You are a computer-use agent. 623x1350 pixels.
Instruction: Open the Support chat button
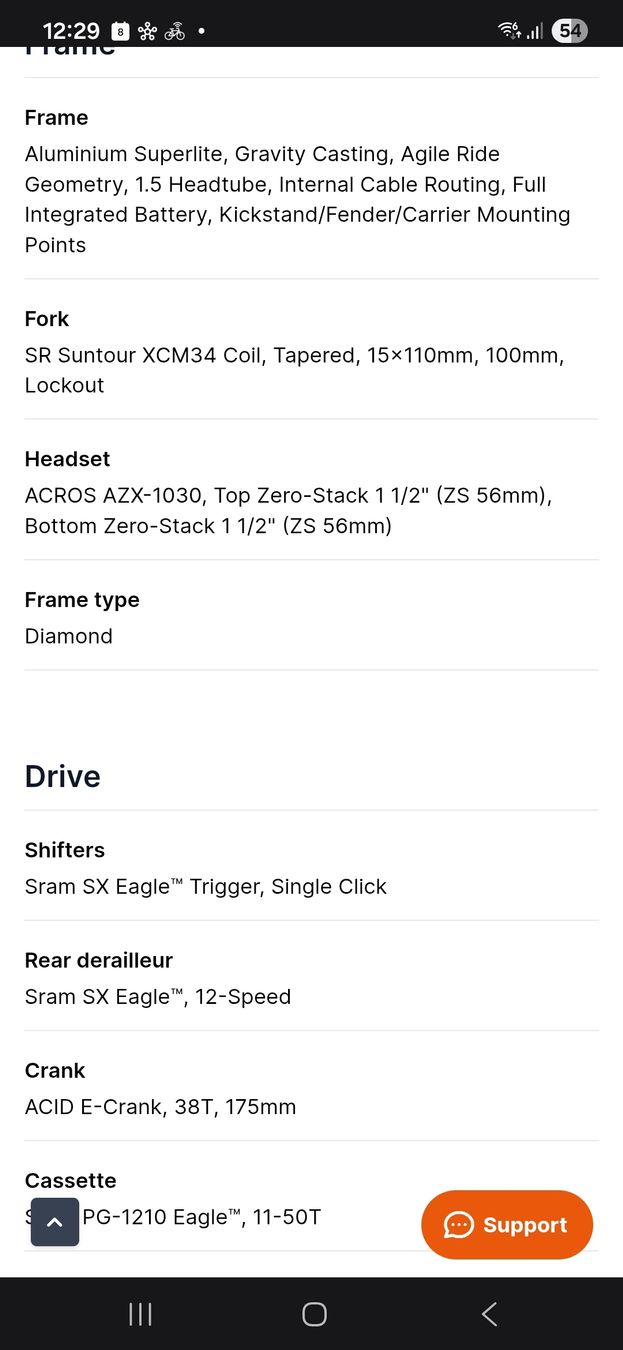pyautogui.click(x=507, y=1224)
